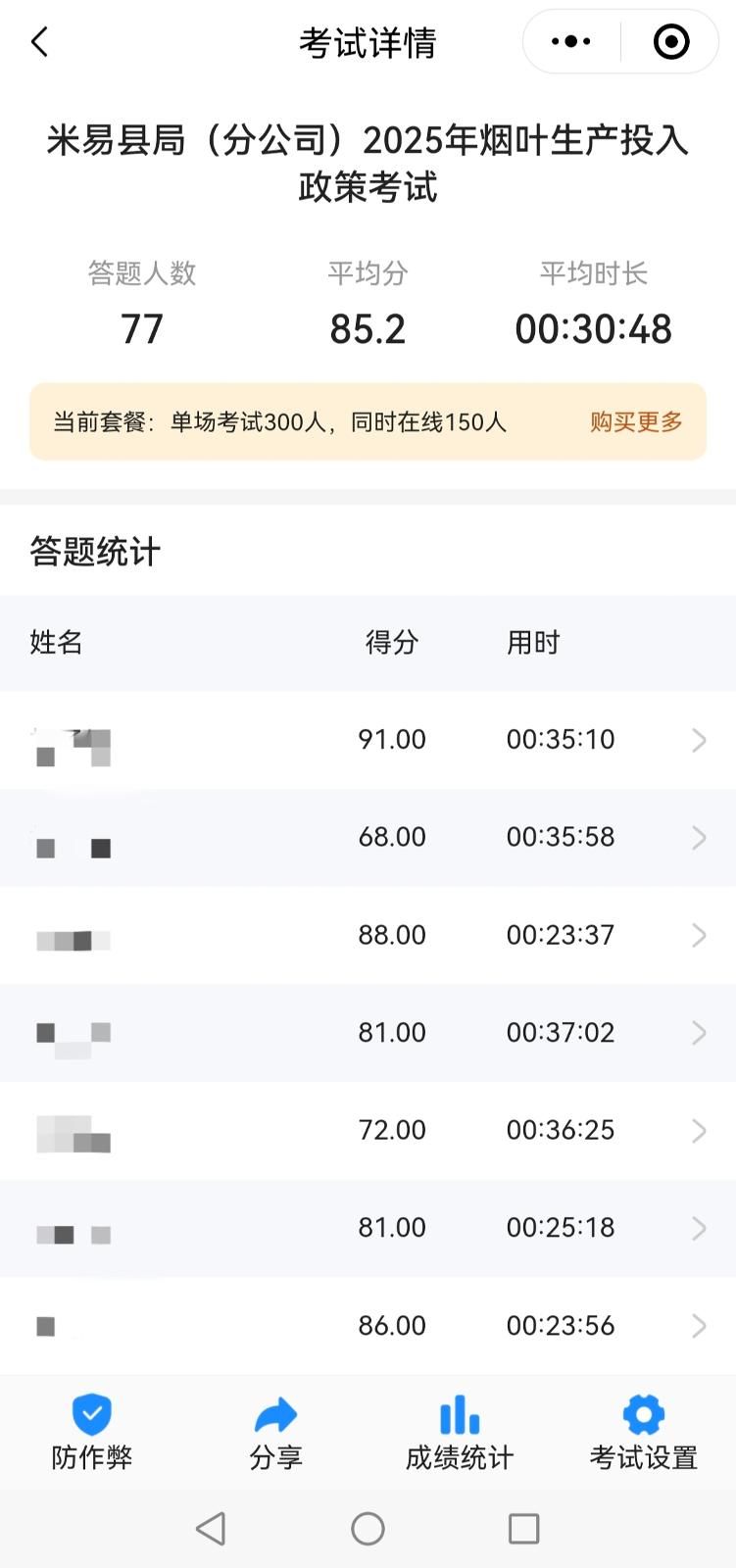
Task: Open 考试设置 exam settings
Action: pyautogui.click(x=643, y=1433)
